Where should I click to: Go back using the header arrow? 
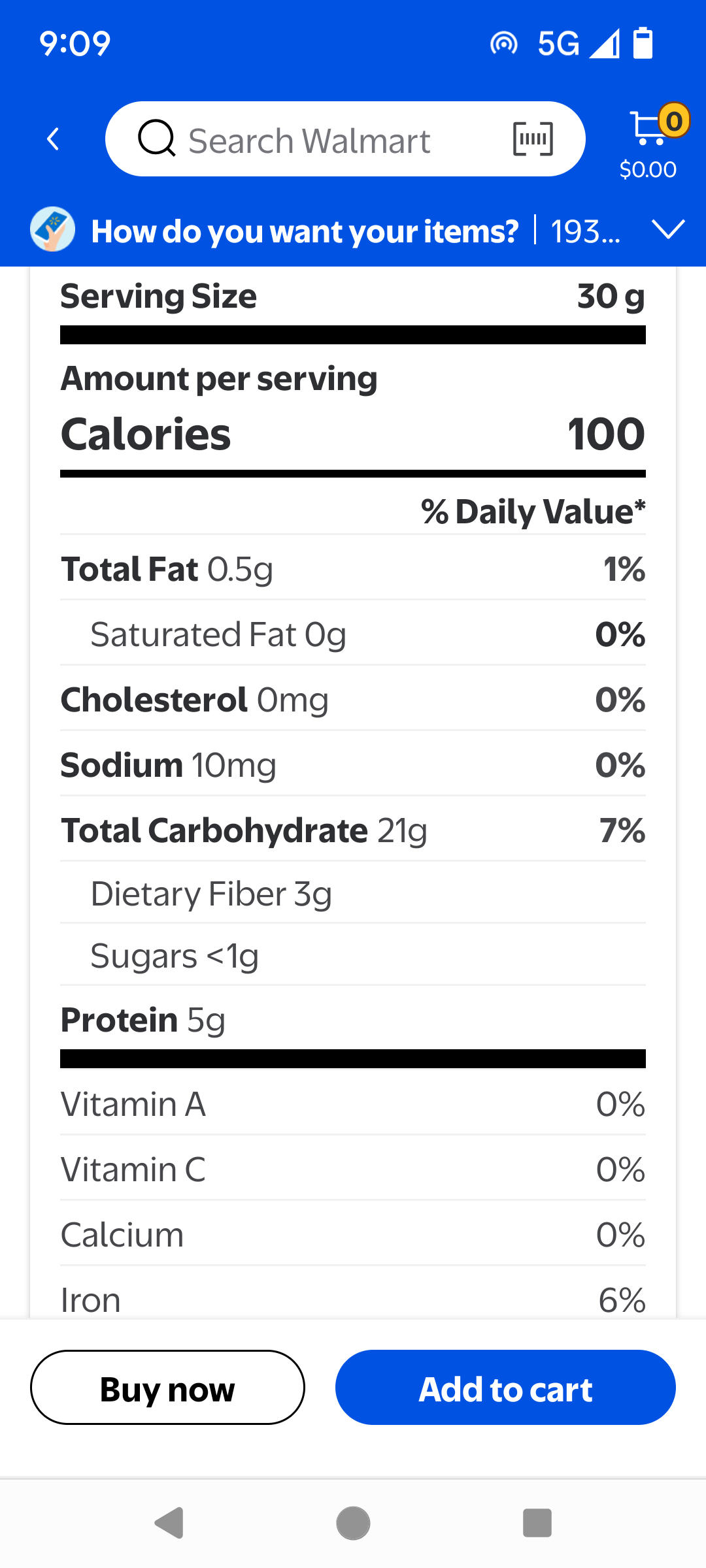pos(54,139)
